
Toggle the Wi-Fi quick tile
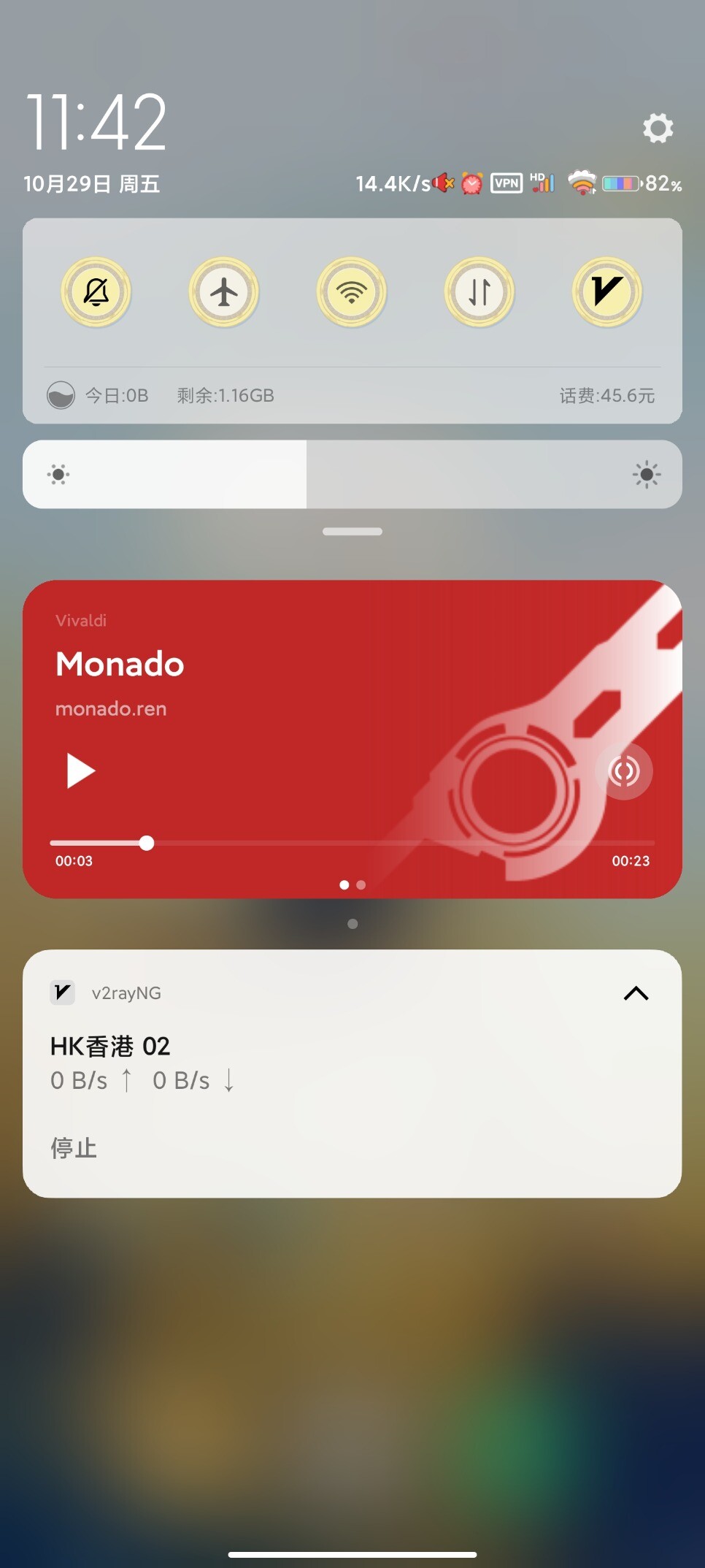(x=352, y=292)
